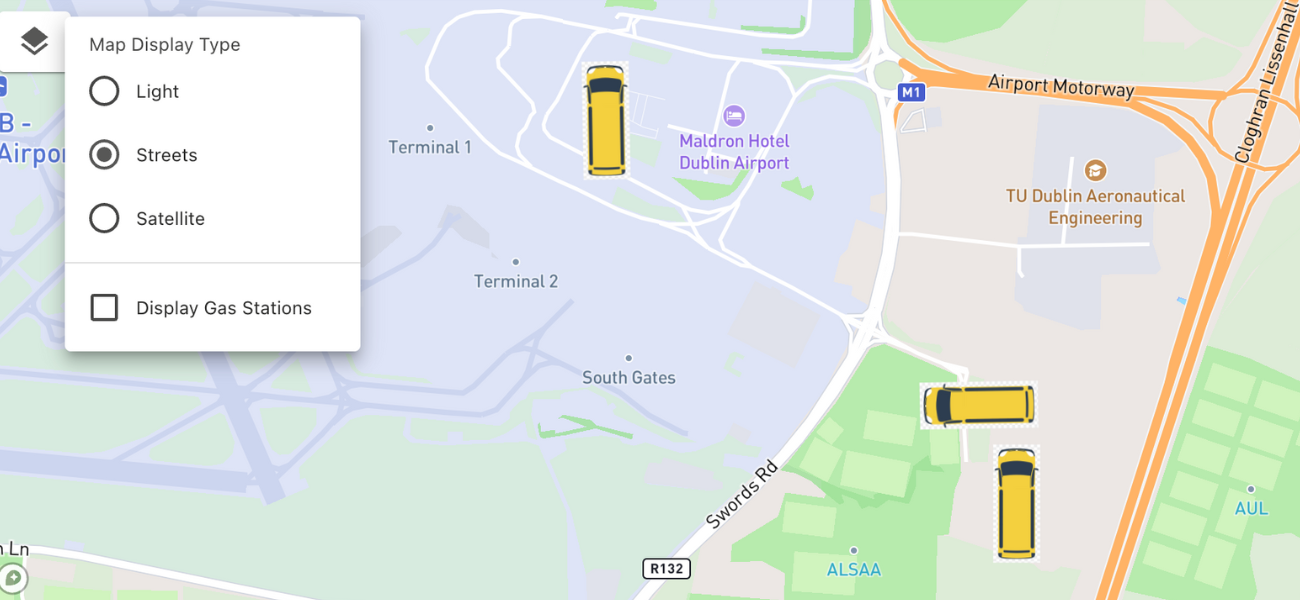Choose the Streets map display option
The width and height of the screenshot is (1300, 600).
tap(104, 155)
